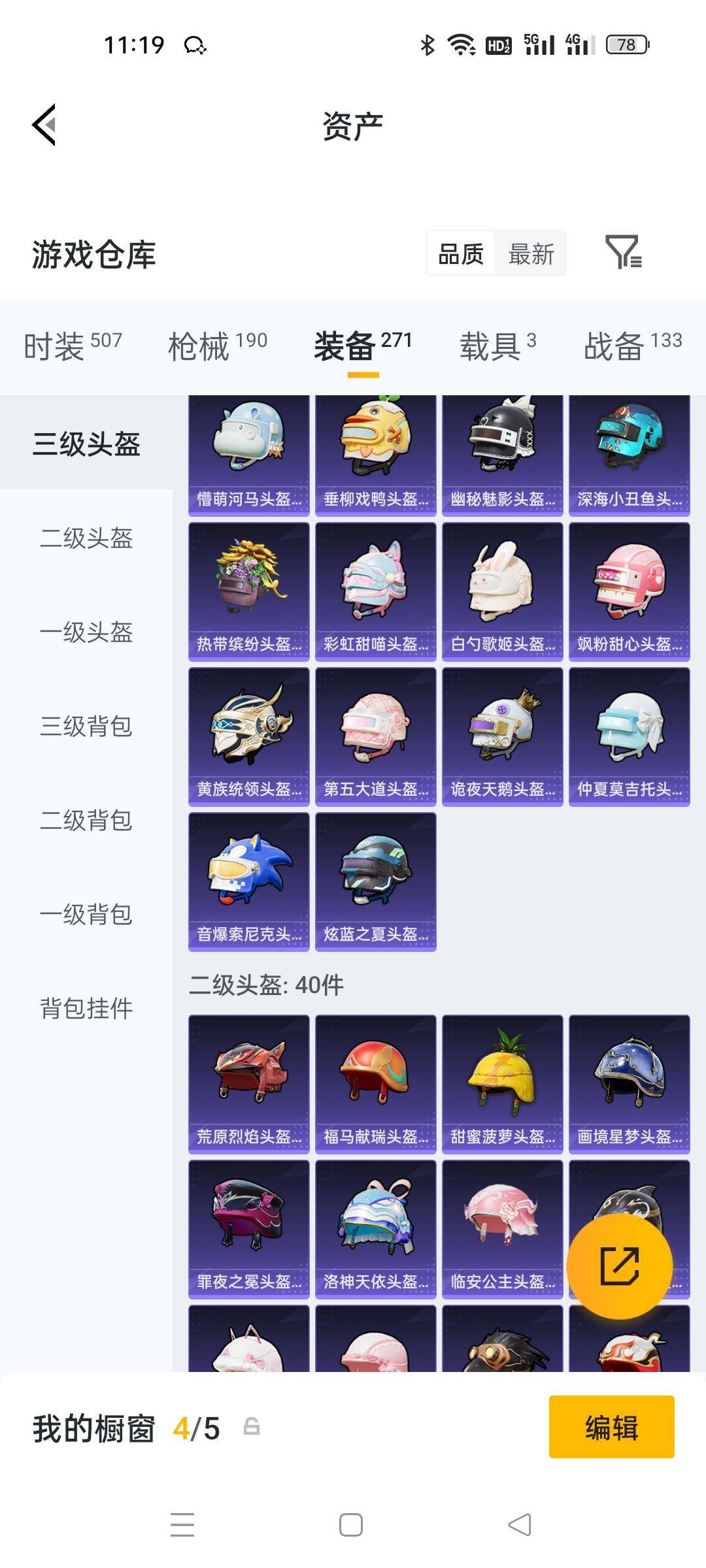Switch to the 时装 tab
The height and width of the screenshot is (1568, 706).
(x=73, y=345)
